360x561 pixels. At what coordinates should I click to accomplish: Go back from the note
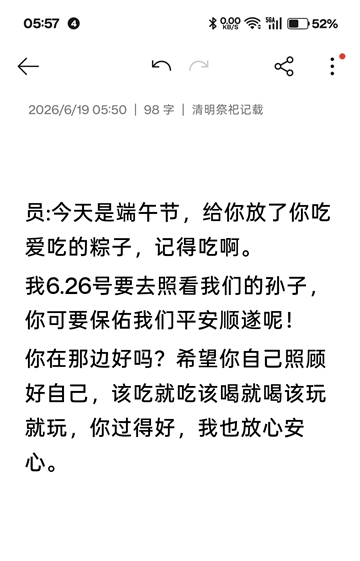pos(28,66)
